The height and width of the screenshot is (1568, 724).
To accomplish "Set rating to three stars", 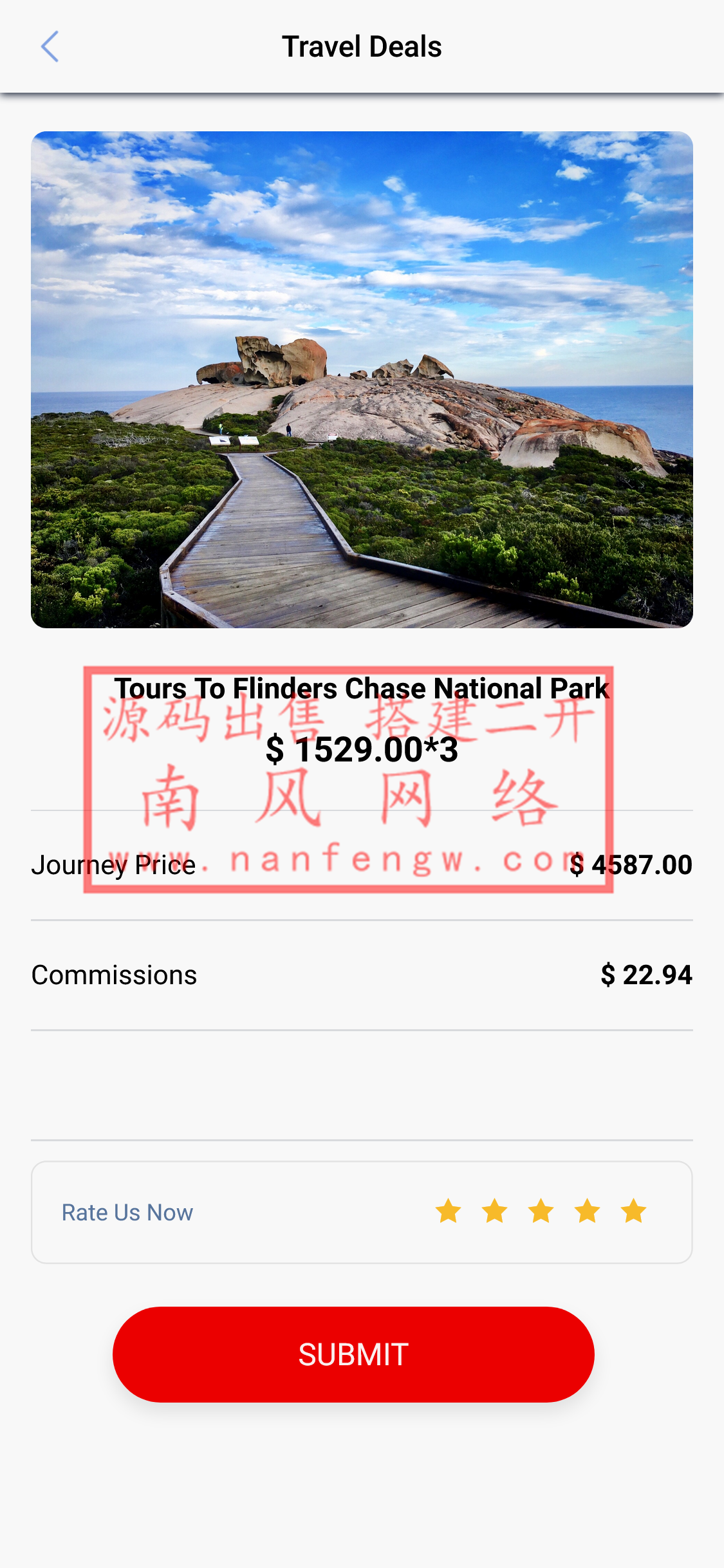I will tap(541, 1211).
